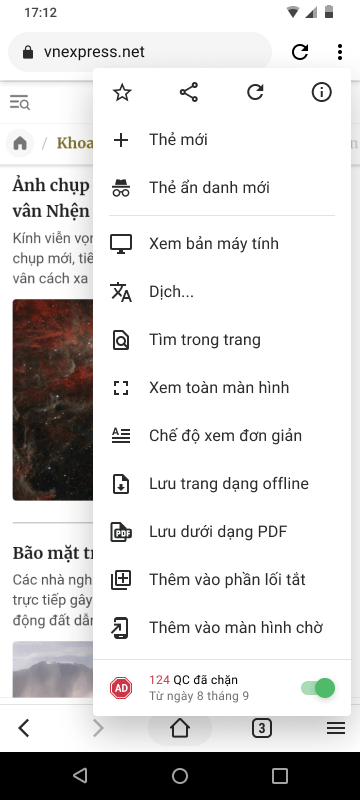360x800 pixels.
Task: Open a new tab with Thẻ mới
Action: [x=222, y=140]
